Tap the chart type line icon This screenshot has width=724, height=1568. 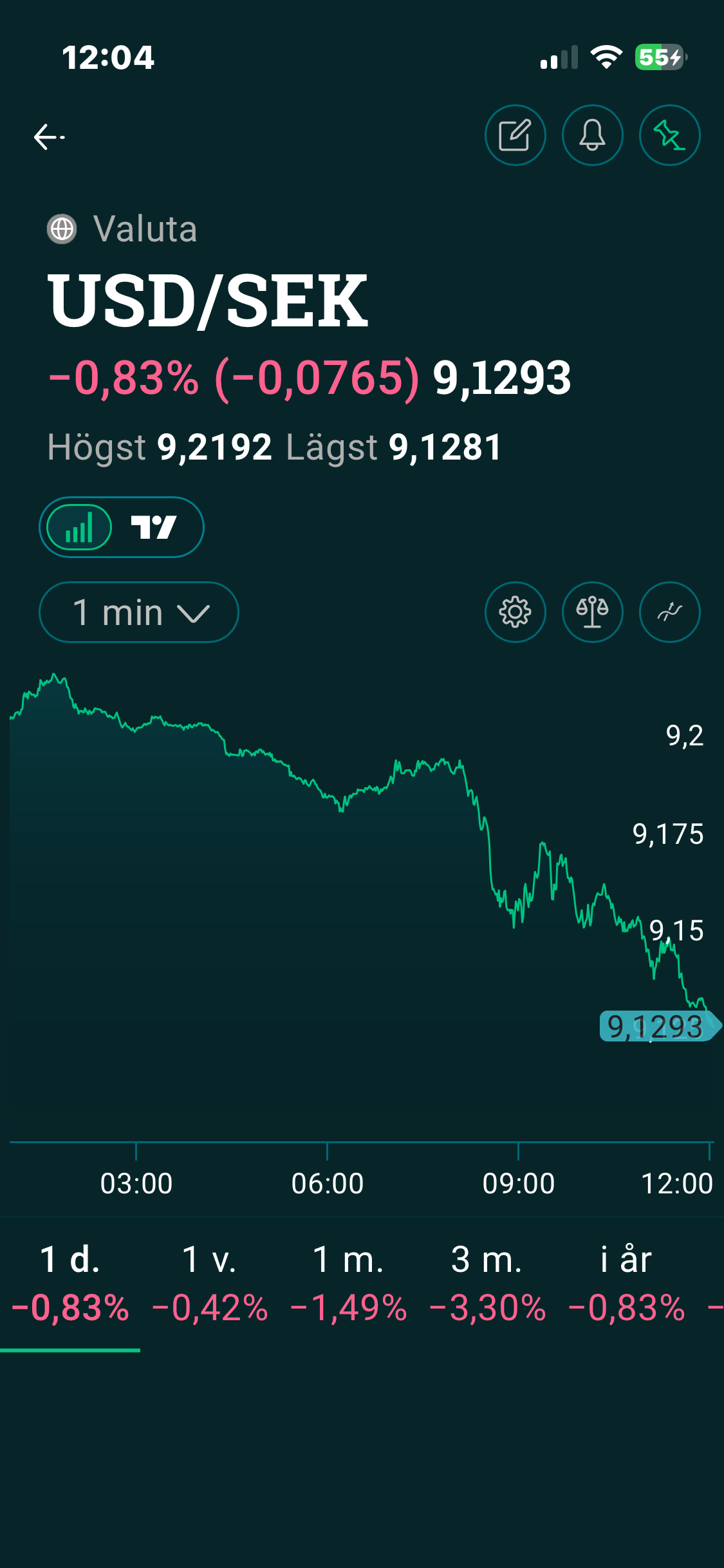[x=669, y=612]
